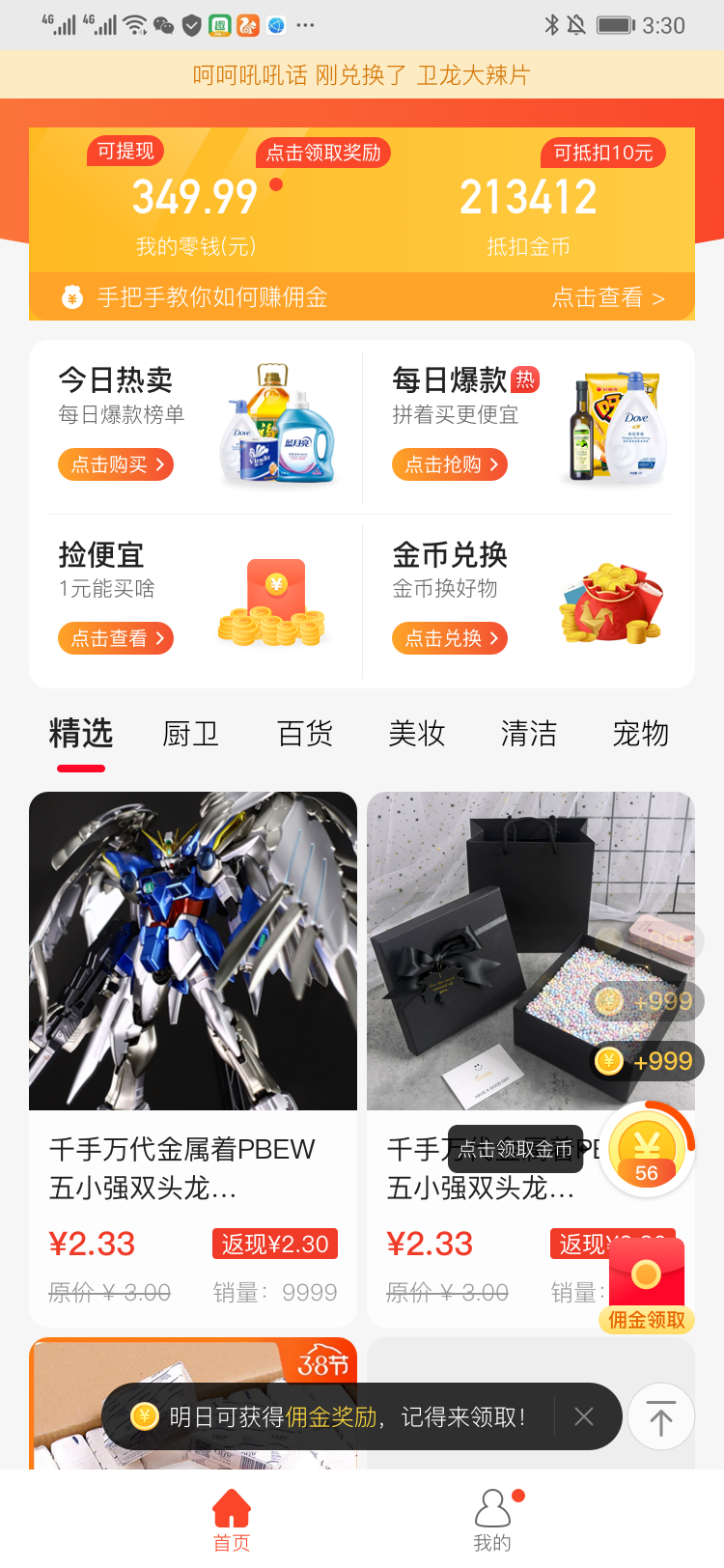The height and width of the screenshot is (1568, 724).
Task: Tap the 点击领取奖励 reward badge
Action: [x=323, y=153]
